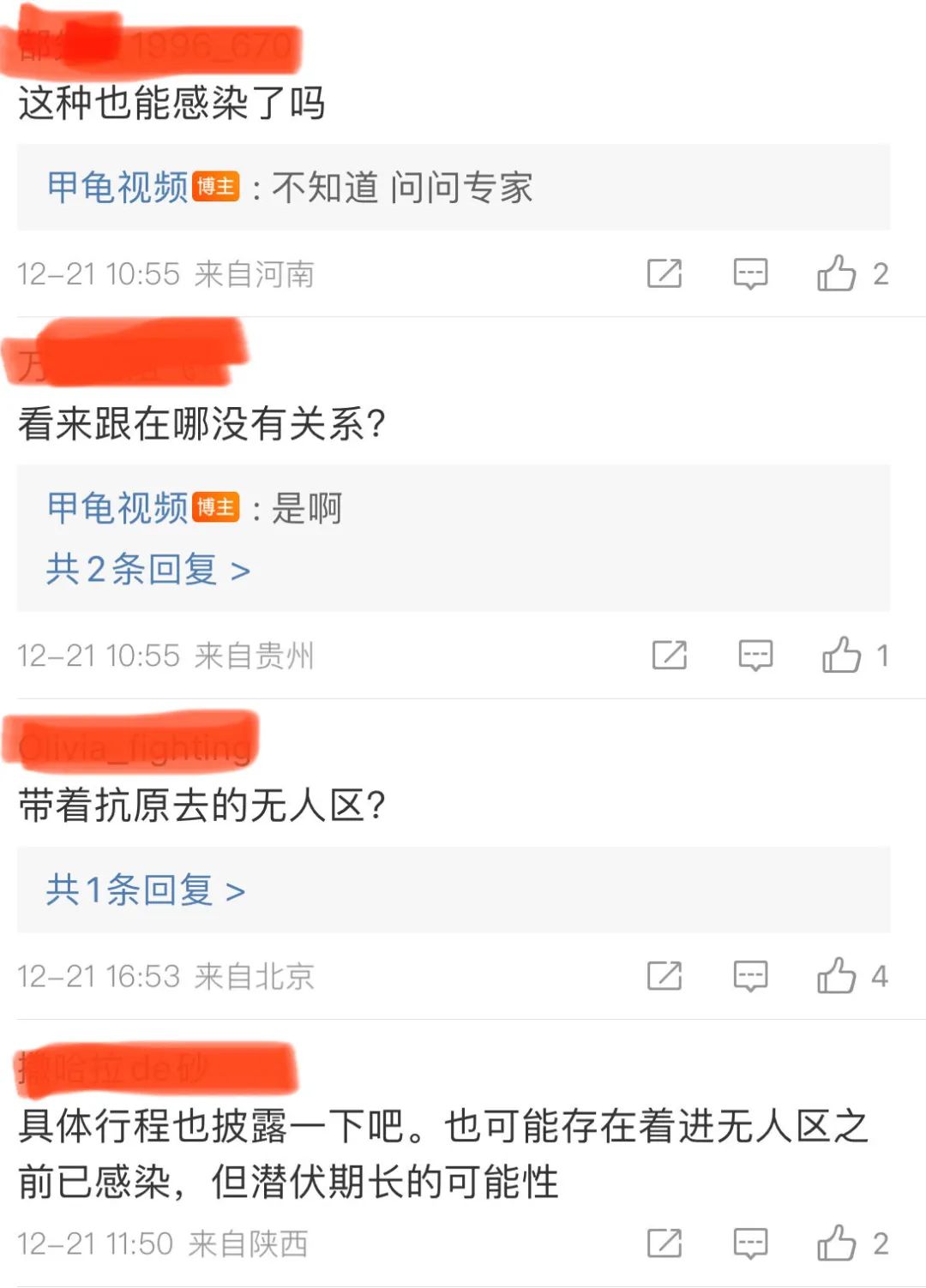The width and height of the screenshot is (926, 1288).
Task: Expand 共2条回复 replies
Action: (147, 570)
